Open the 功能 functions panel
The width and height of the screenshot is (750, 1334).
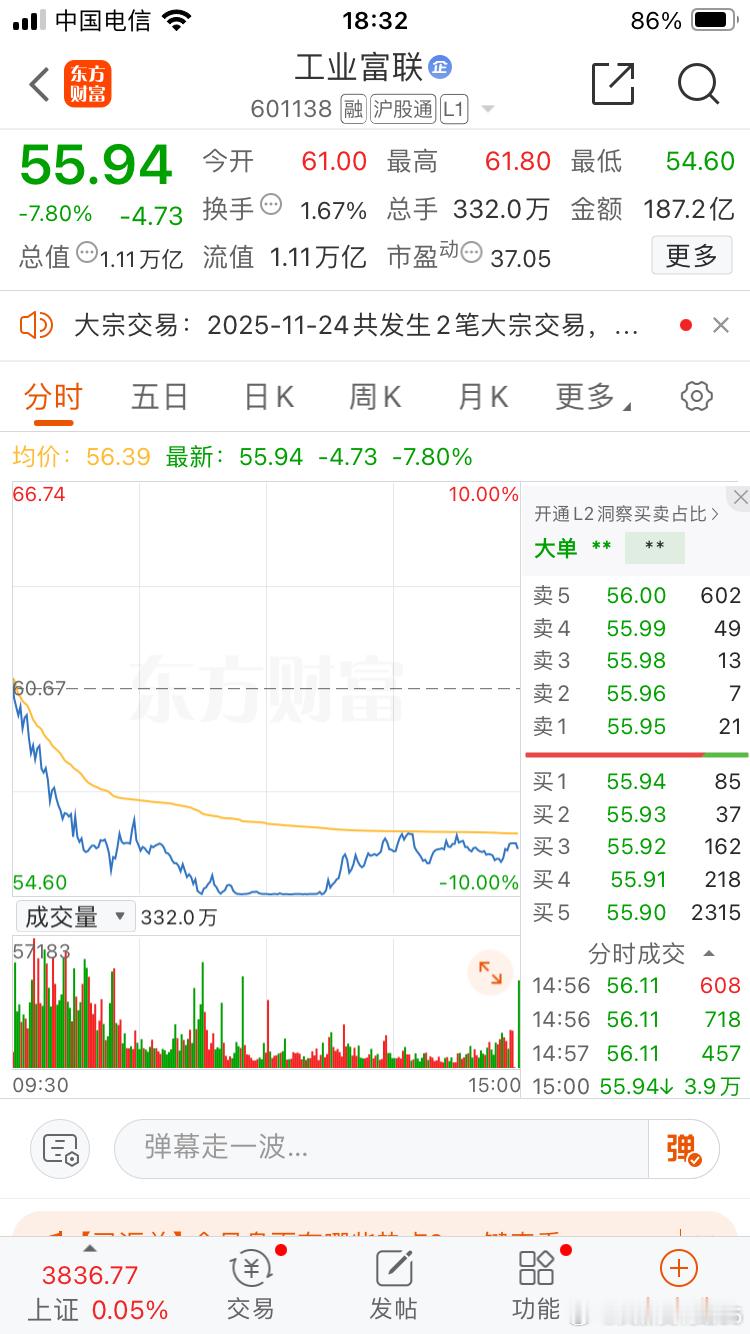(535, 1280)
